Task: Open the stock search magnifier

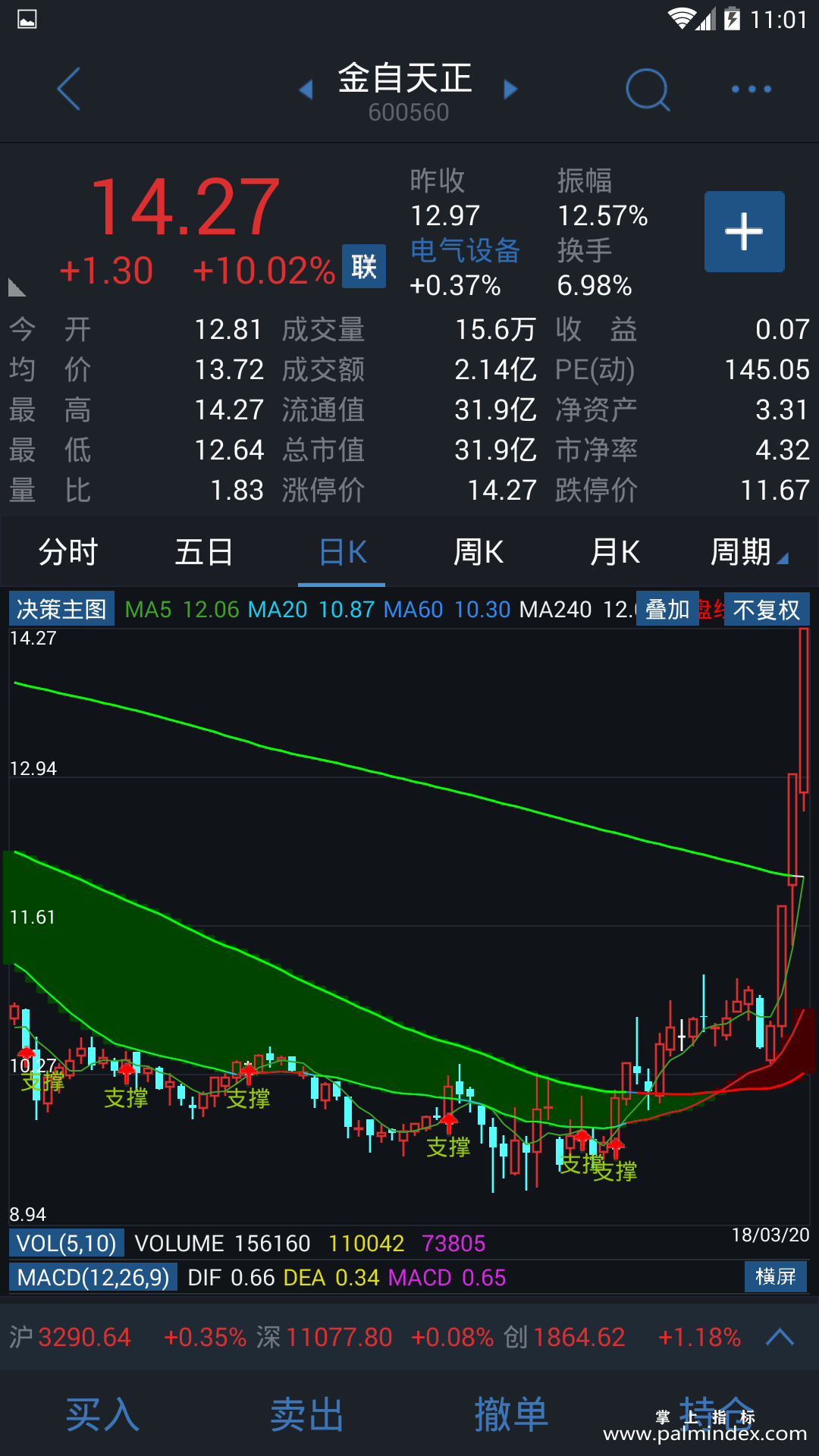Action: [648, 89]
